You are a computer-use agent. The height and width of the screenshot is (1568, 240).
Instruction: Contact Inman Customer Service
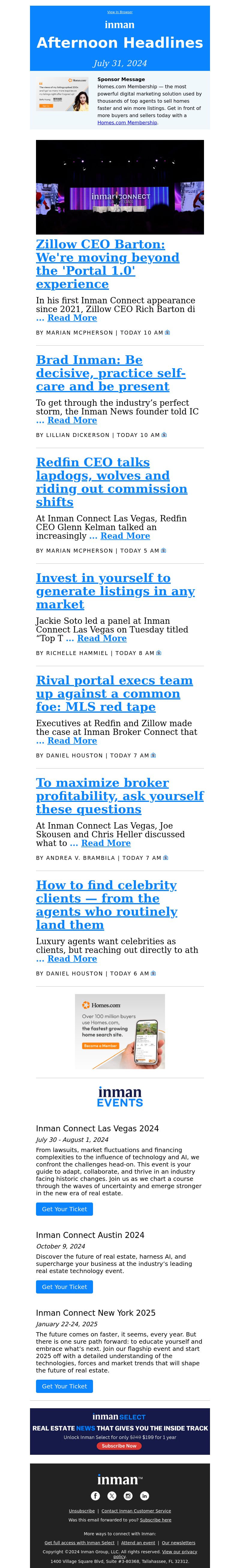[x=136, y=1511]
